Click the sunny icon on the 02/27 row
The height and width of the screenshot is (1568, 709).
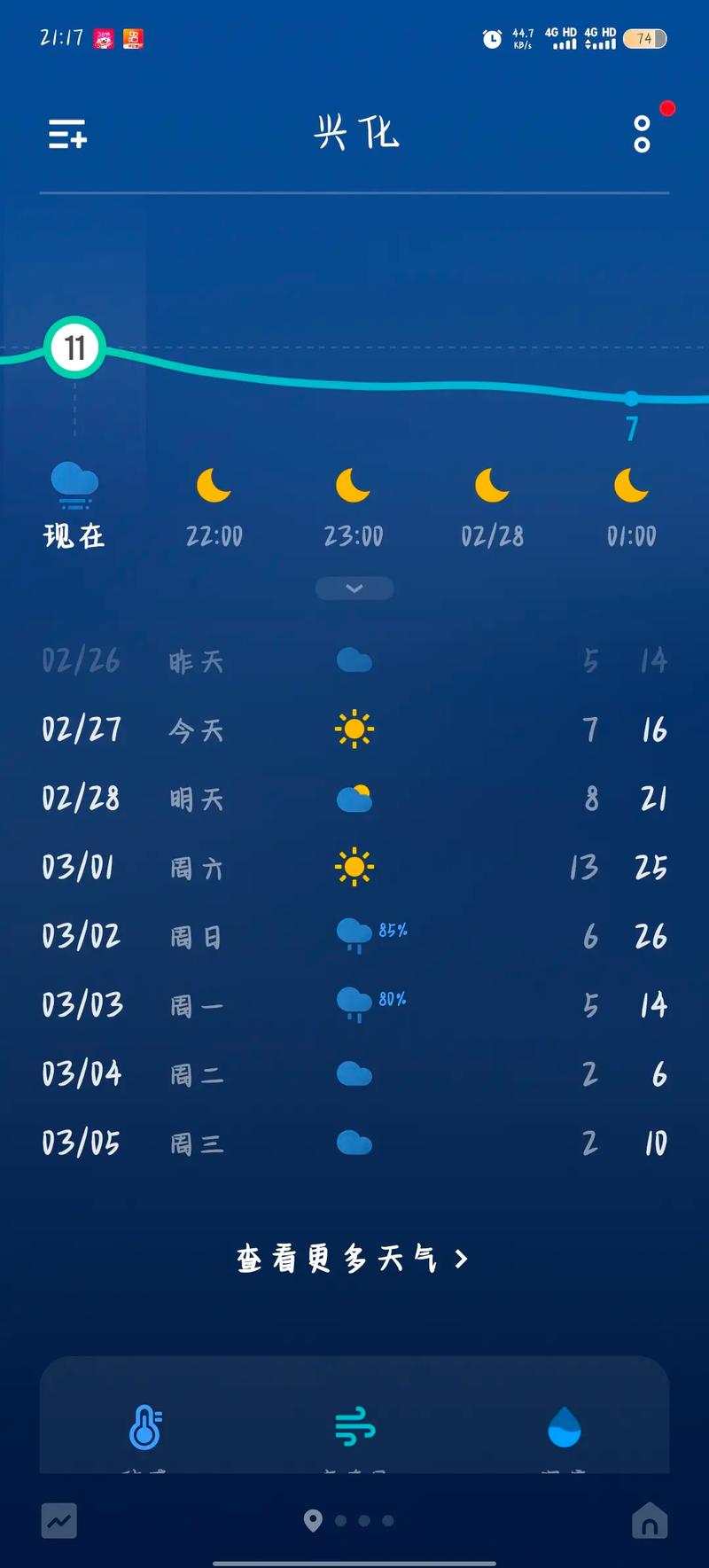354,729
